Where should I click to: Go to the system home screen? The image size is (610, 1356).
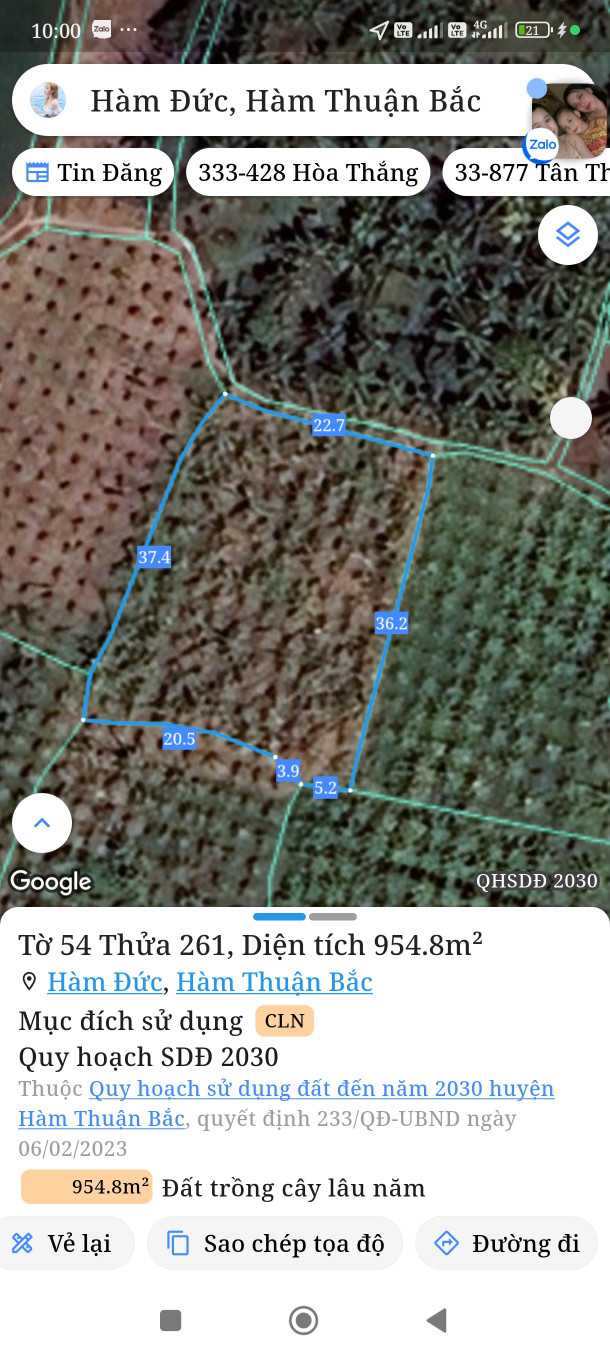click(x=303, y=1321)
